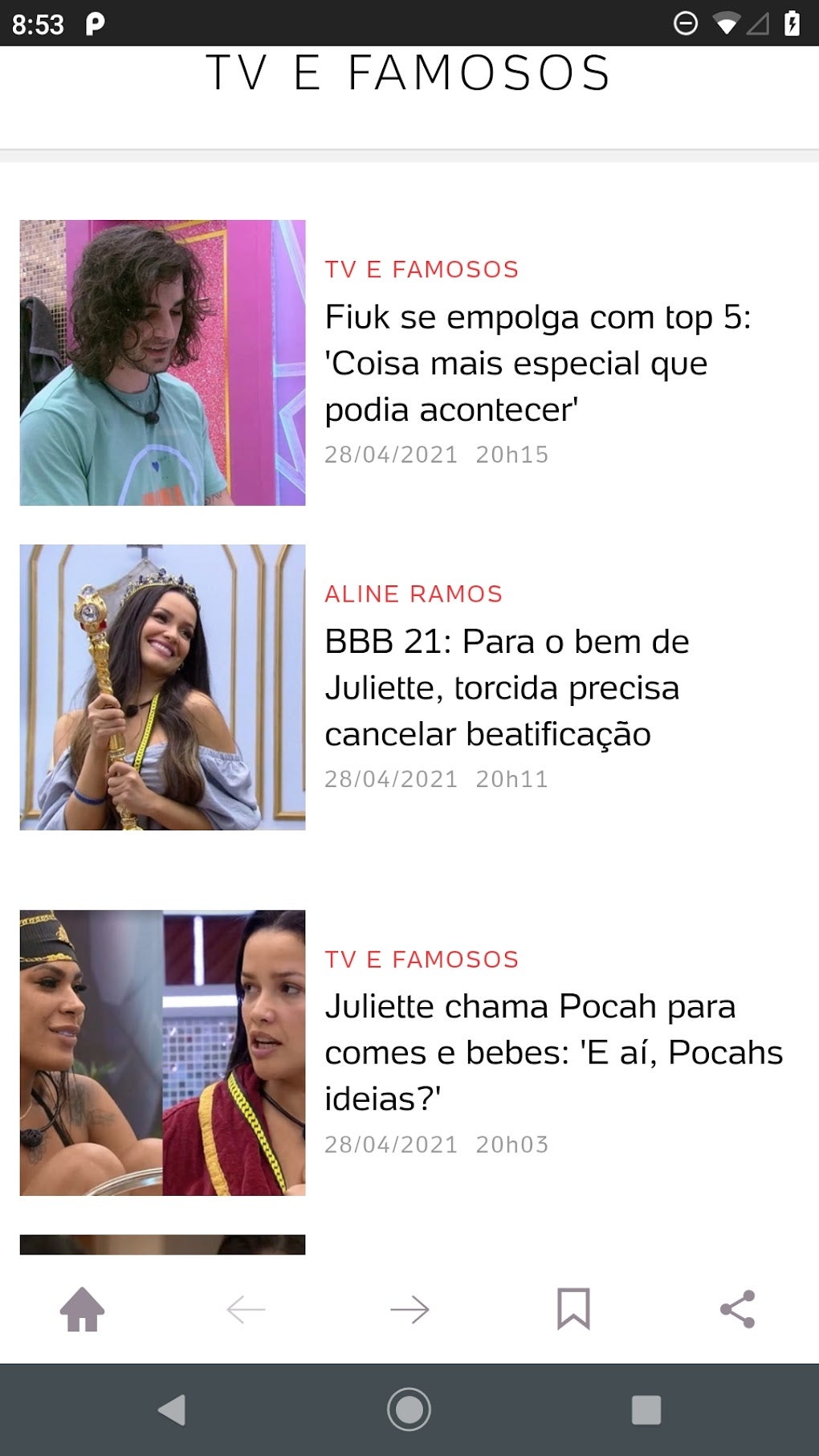Image resolution: width=819 pixels, height=1456 pixels.
Task: Go to the app home page
Action: (82, 1309)
